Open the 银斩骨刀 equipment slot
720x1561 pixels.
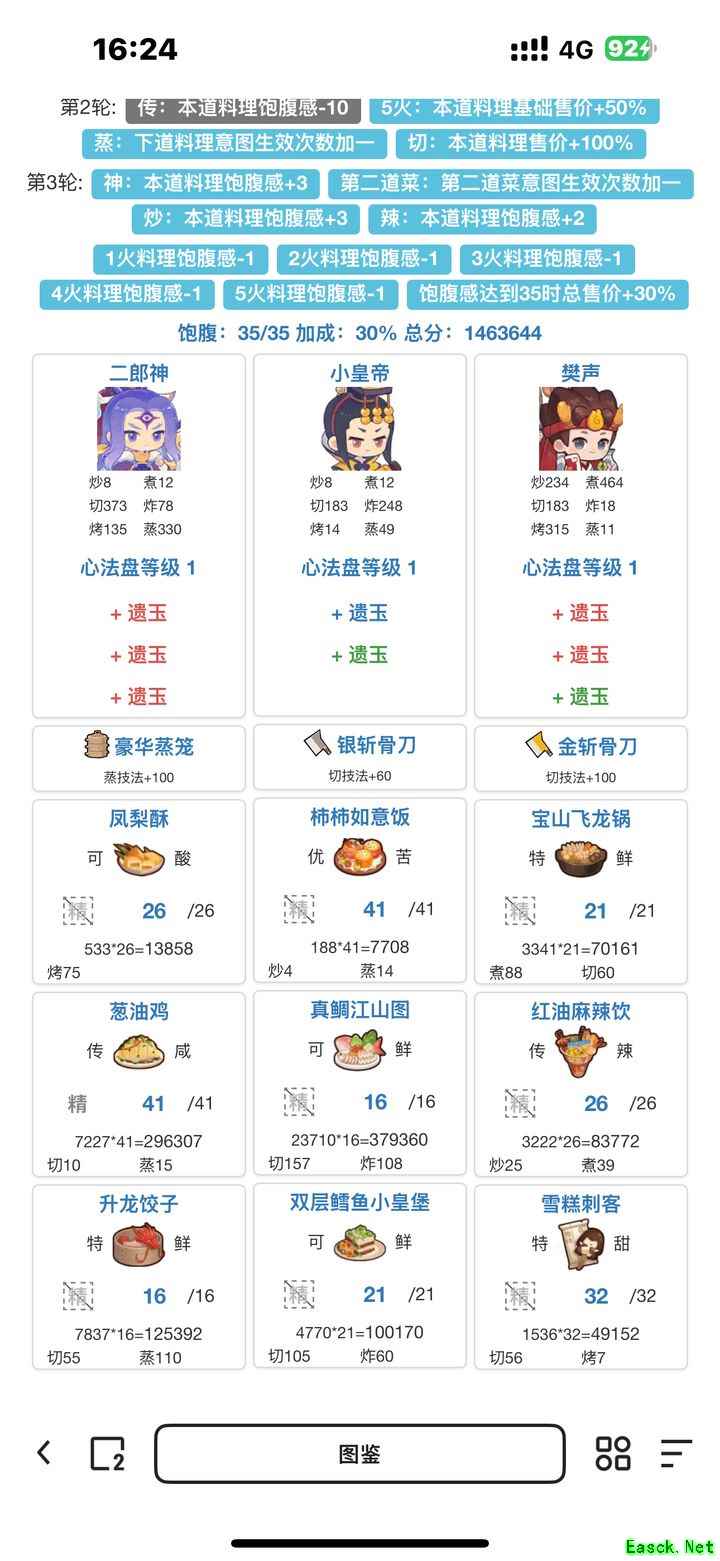click(360, 757)
